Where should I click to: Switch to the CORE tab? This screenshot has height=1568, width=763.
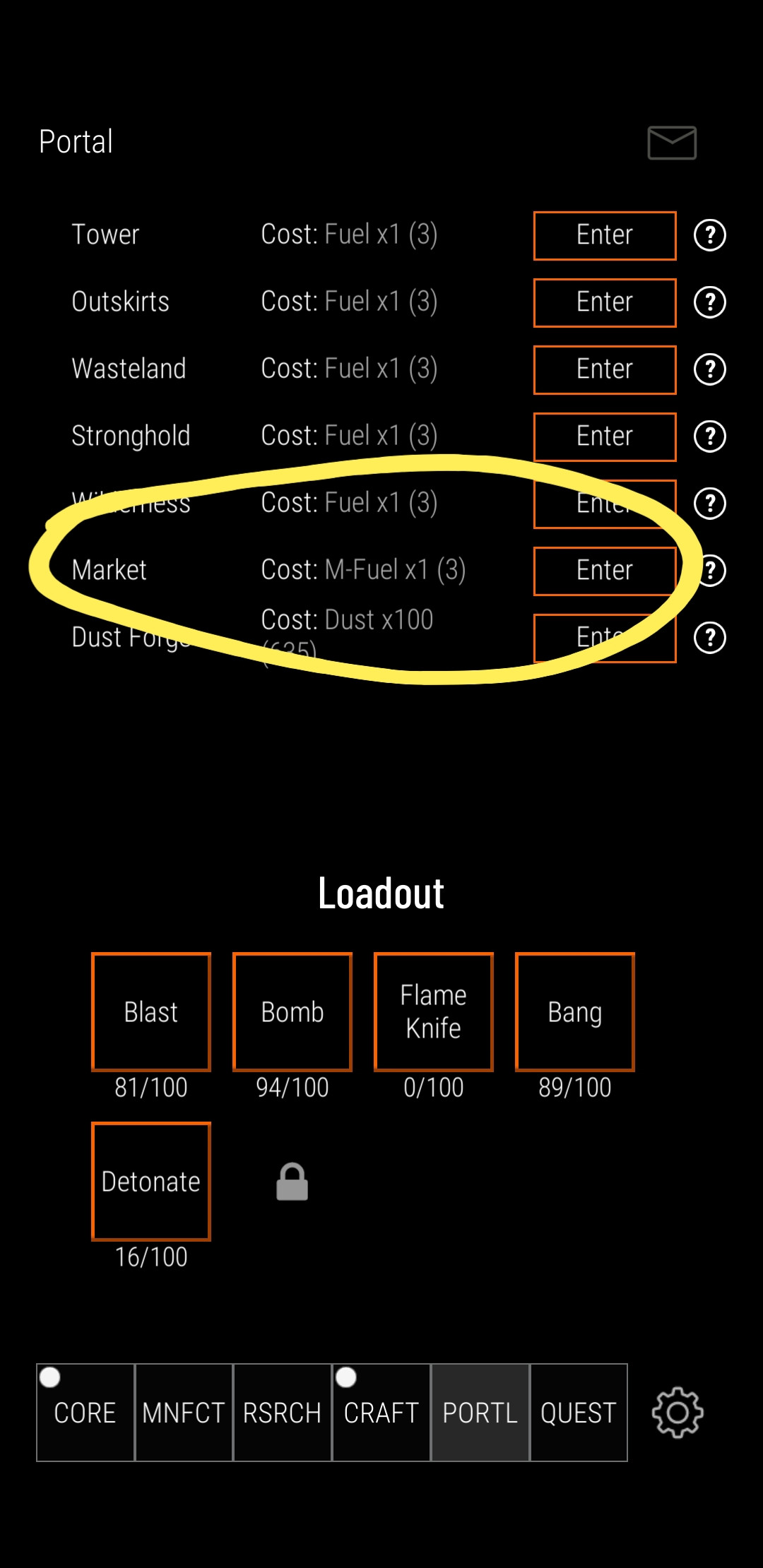(85, 1413)
